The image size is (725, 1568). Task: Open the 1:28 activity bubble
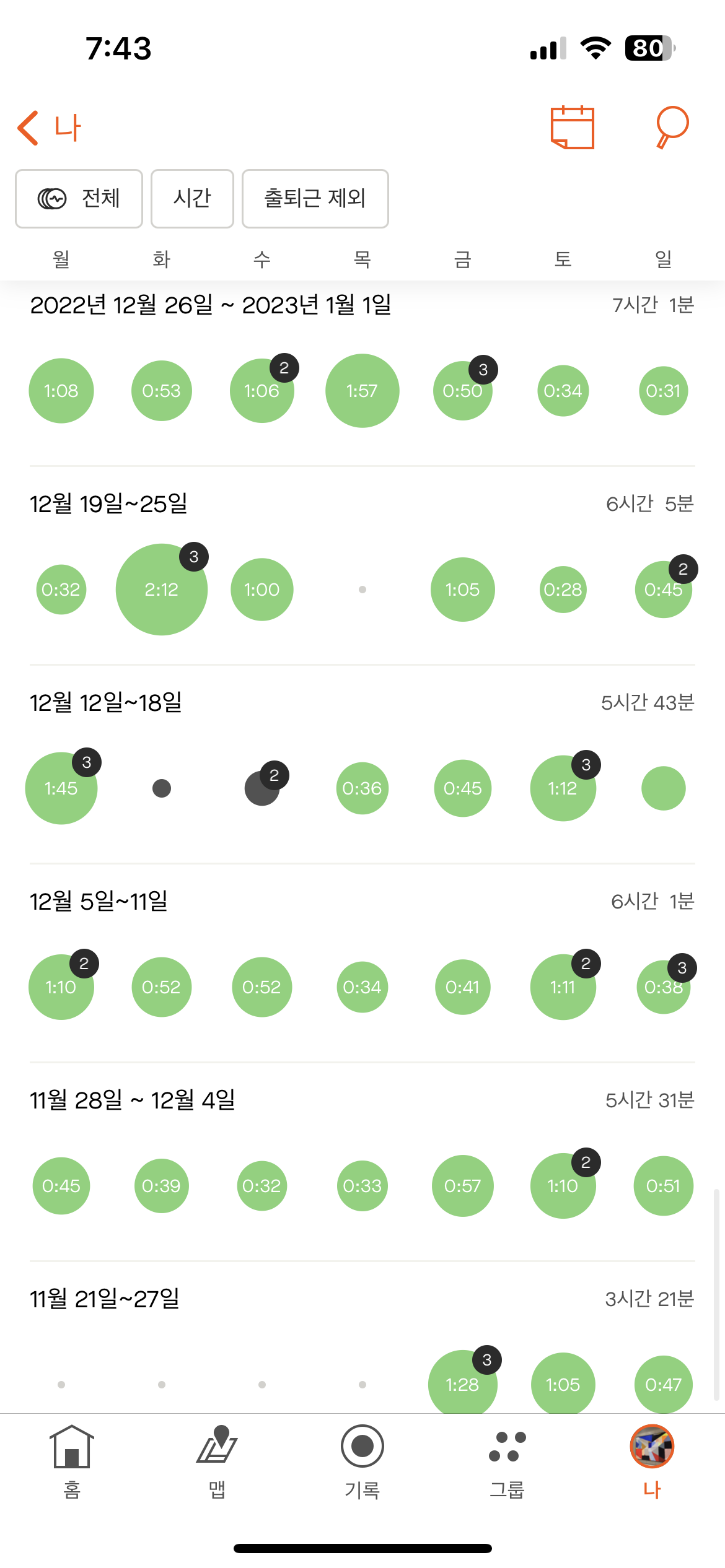(x=462, y=1383)
